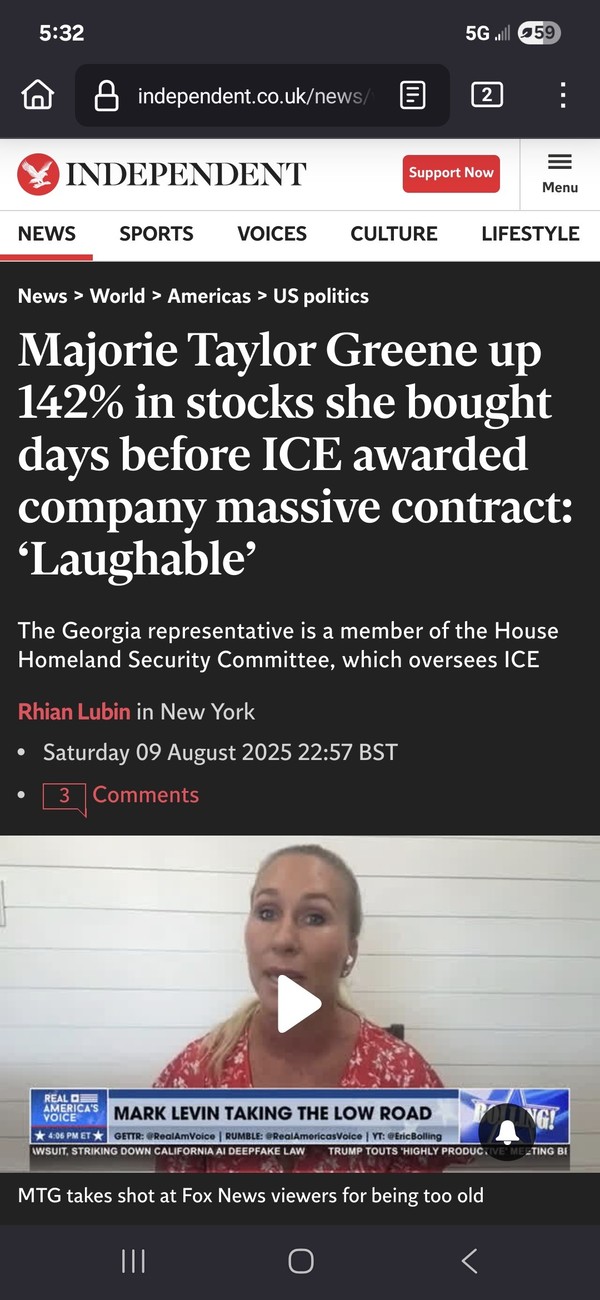
Task: Open reader mode for this page
Action: click(x=412, y=96)
